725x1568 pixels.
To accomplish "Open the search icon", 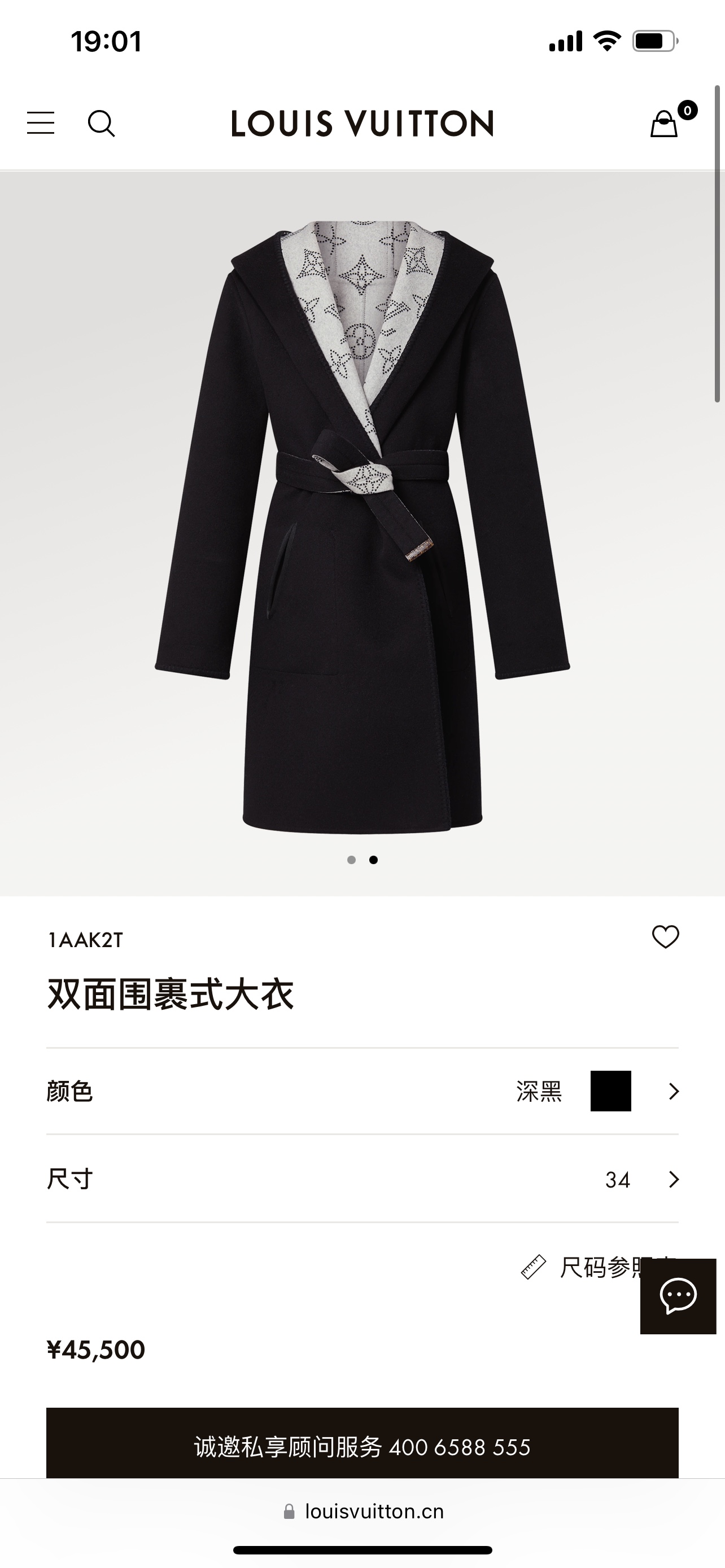I will [101, 124].
